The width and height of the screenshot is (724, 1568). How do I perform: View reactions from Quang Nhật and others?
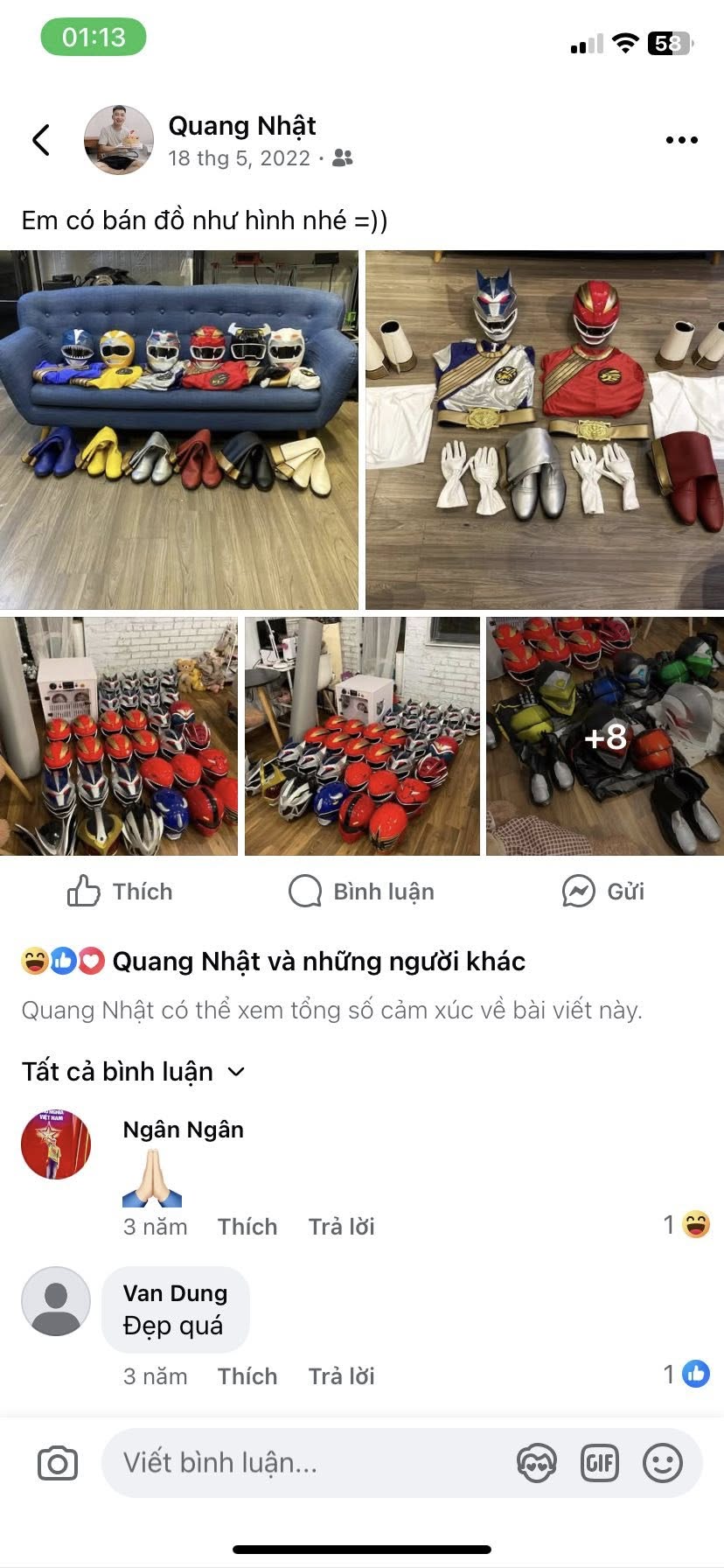coord(273,962)
